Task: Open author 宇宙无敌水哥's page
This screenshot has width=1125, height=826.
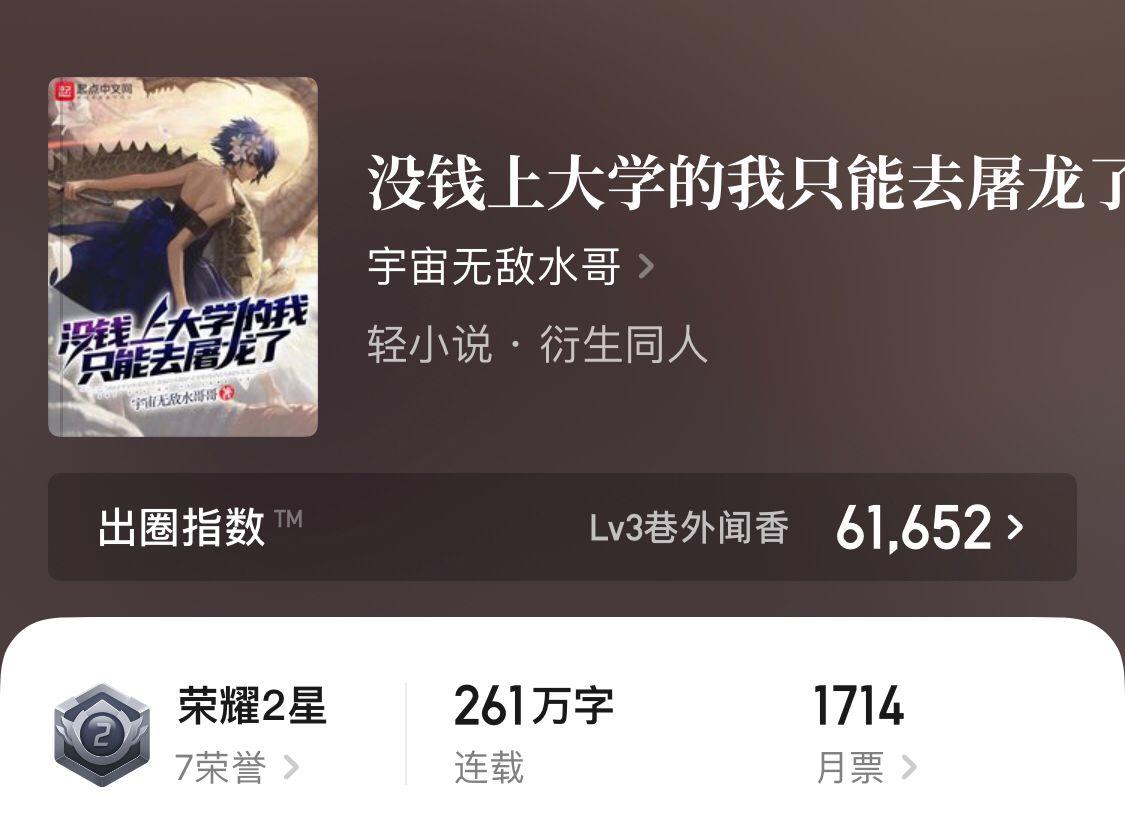Action: (510, 267)
